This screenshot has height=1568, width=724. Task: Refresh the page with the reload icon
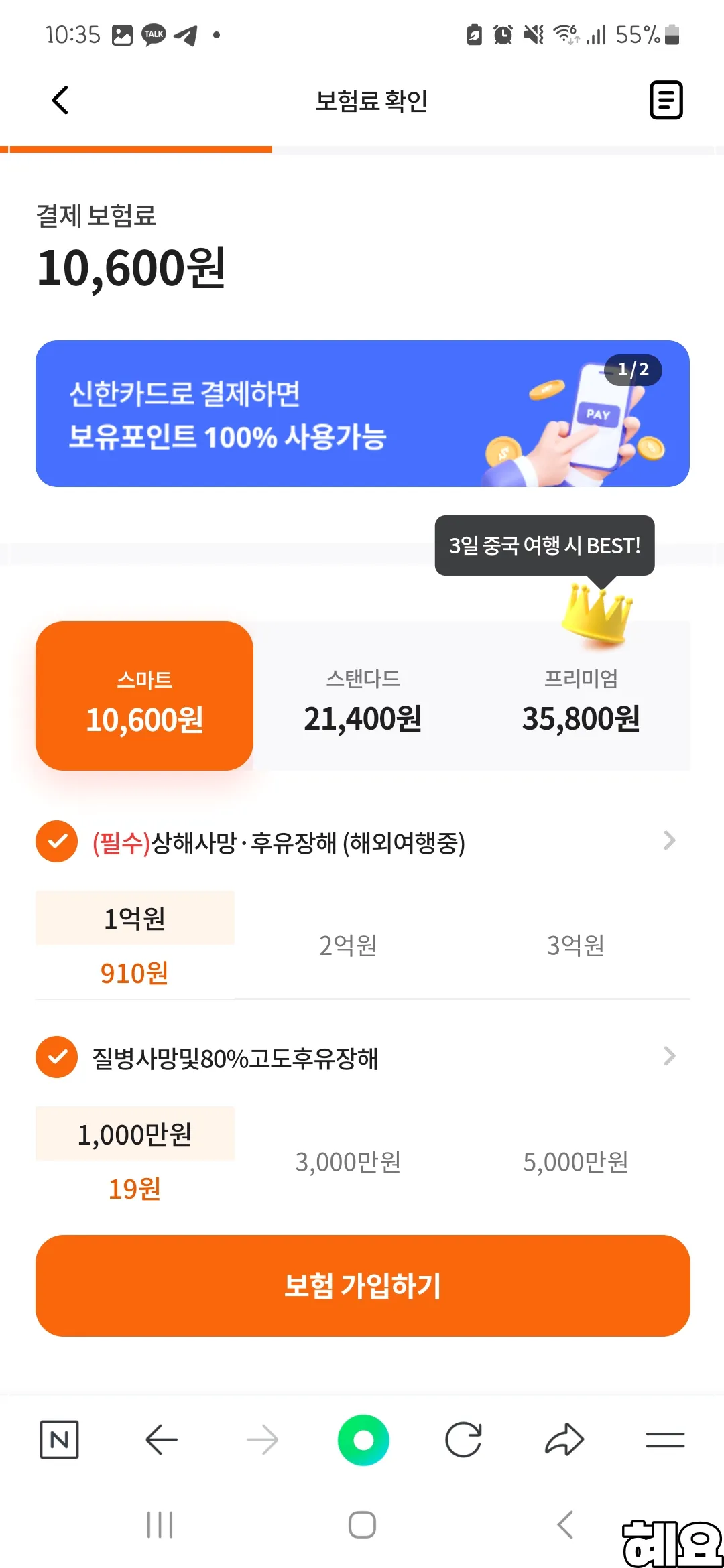coord(464,1438)
